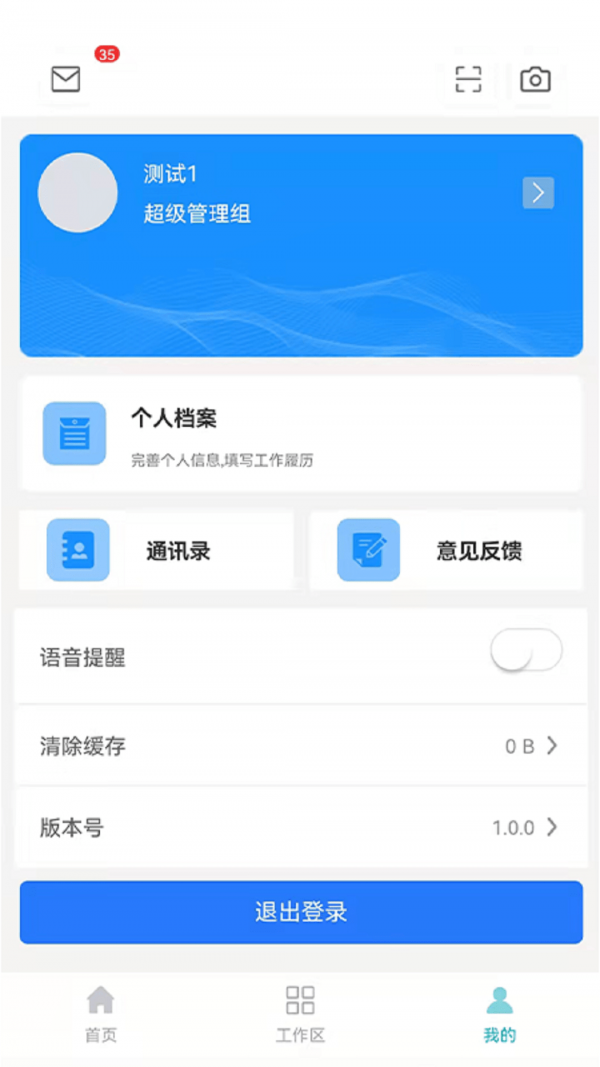Open 意见反馈 feedback
This screenshot has width=600, height=1067.
coord(446,550)
